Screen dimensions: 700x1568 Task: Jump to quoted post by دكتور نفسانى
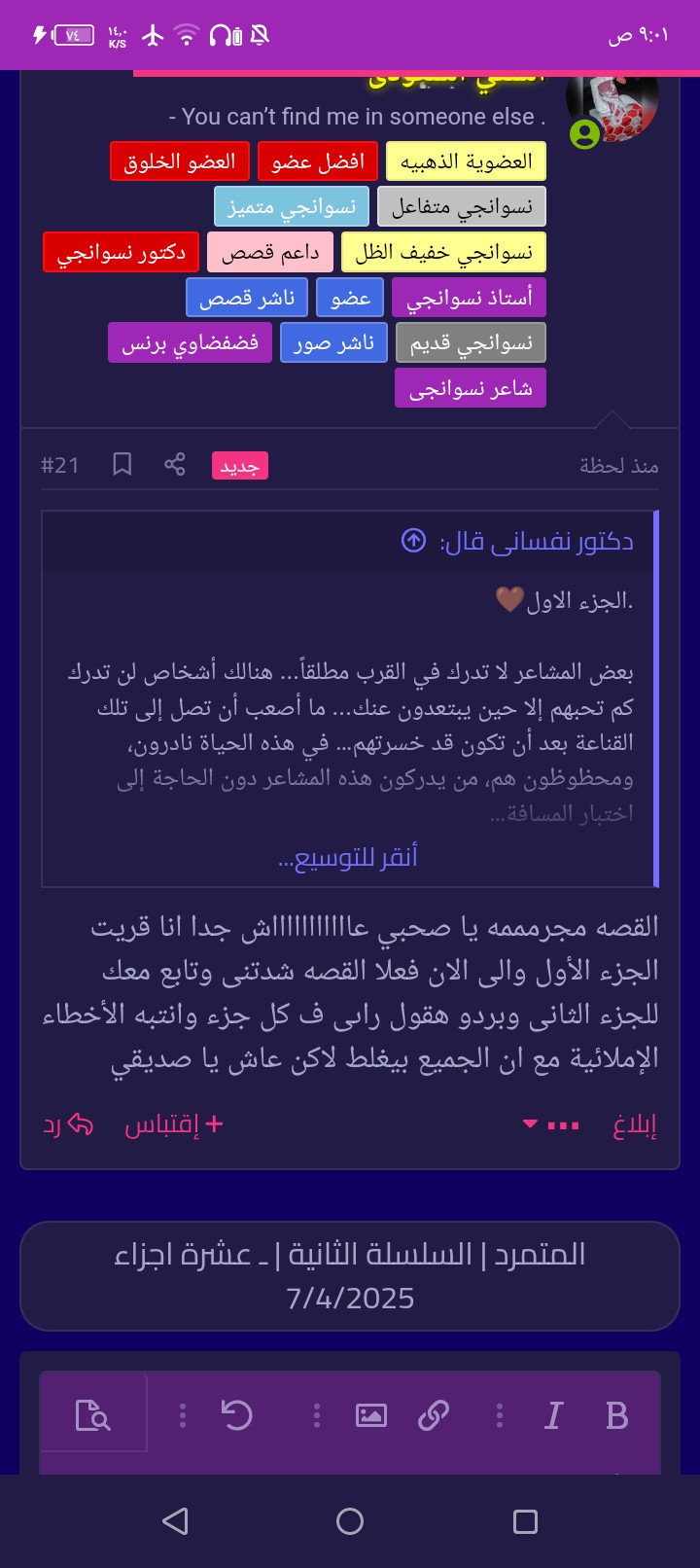pos(414,541)
